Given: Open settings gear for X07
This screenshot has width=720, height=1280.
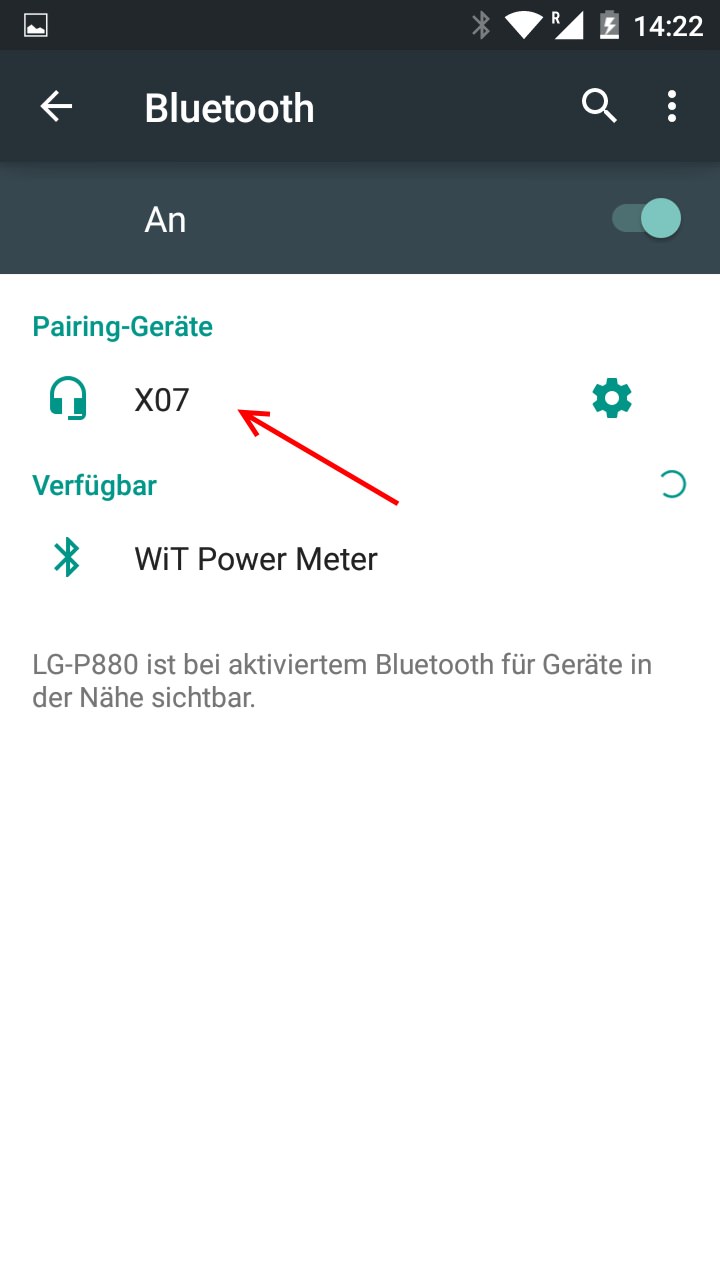Looking at the screenshot, I should (x=612, y=399).
